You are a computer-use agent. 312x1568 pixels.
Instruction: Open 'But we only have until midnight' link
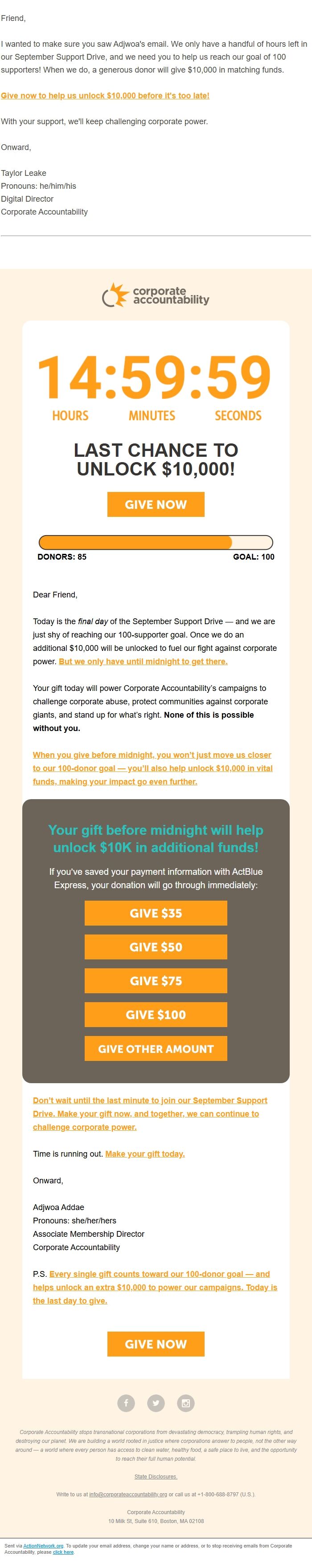[x=143, y=661]
